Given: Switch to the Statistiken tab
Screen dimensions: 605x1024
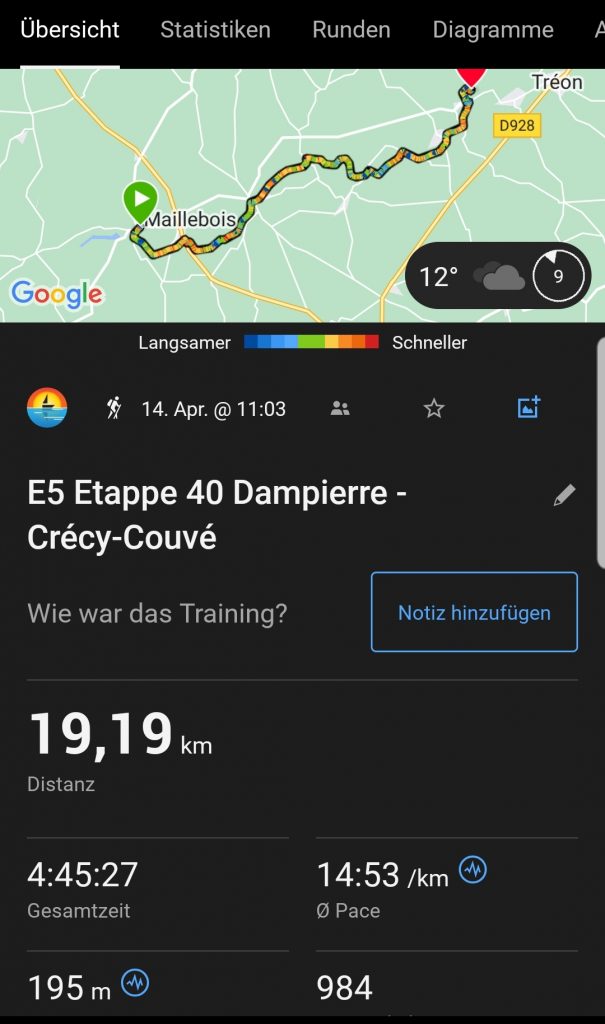Looking at the screenshot, I should [215, 30].
